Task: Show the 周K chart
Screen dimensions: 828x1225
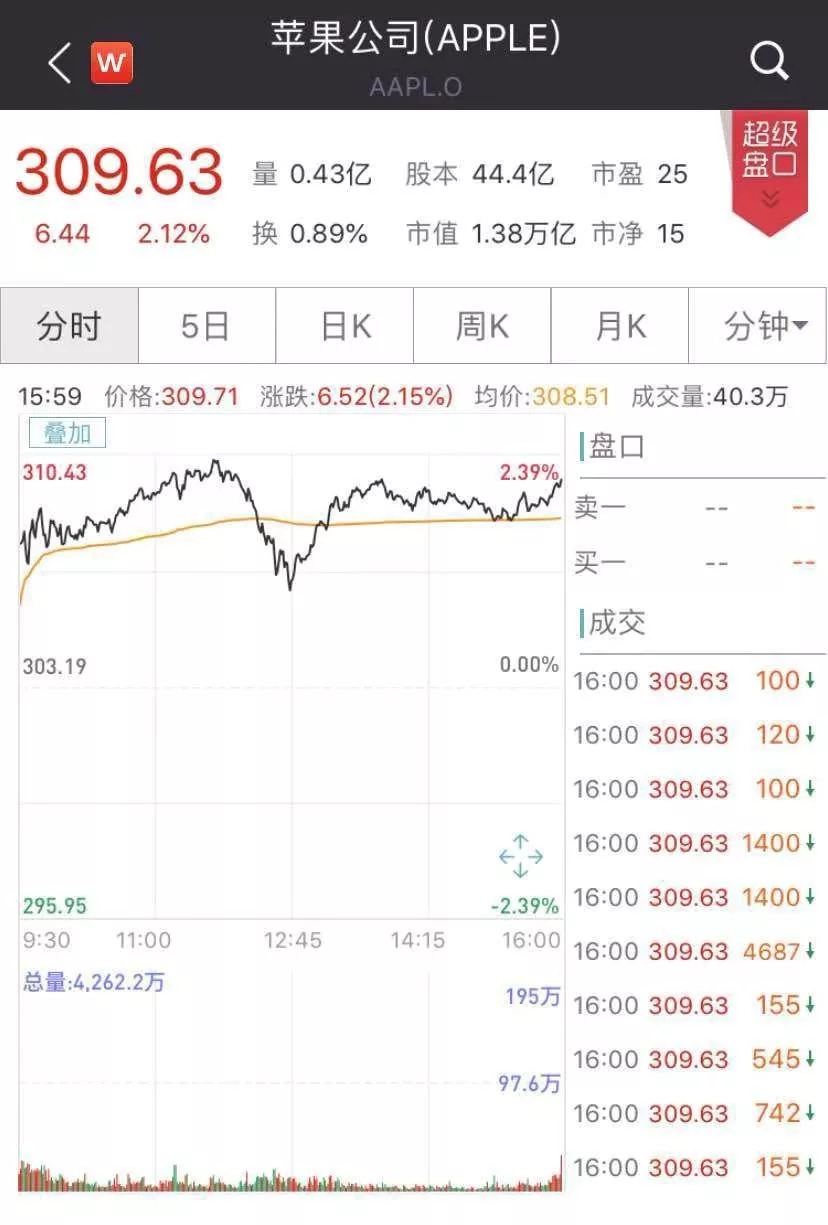Action: tap(482, 326)
